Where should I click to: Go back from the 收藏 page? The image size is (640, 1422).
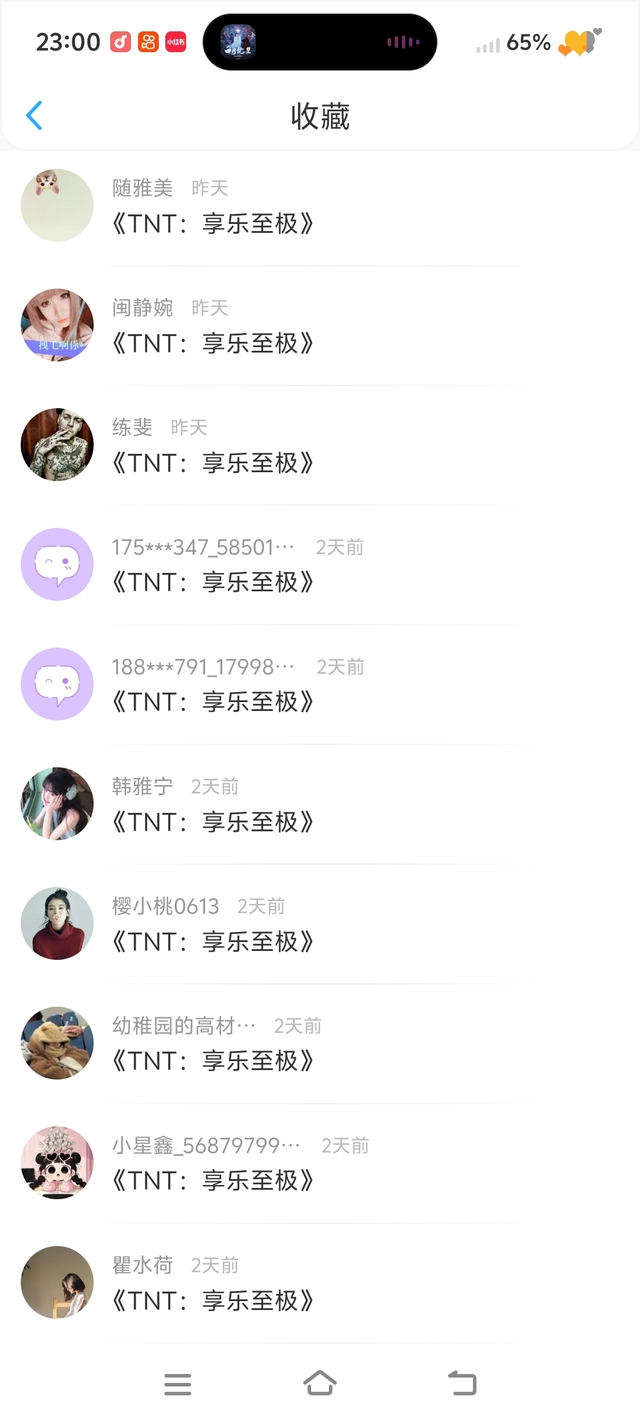[x=34, y=116]
